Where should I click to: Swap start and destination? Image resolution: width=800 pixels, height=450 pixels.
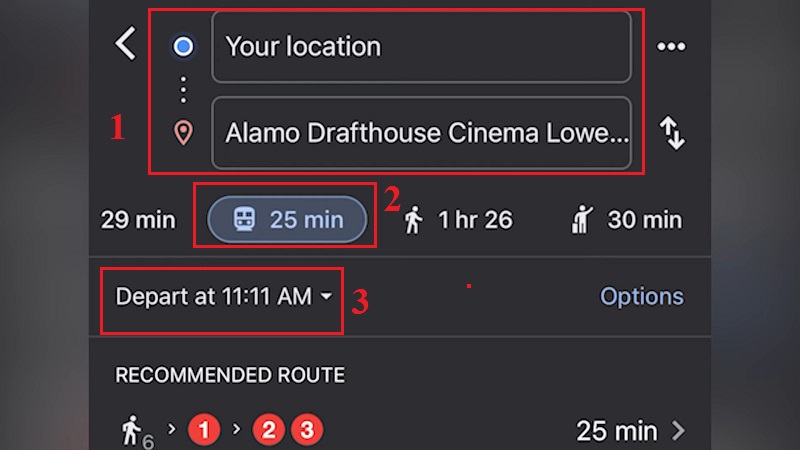pos(672,133)
